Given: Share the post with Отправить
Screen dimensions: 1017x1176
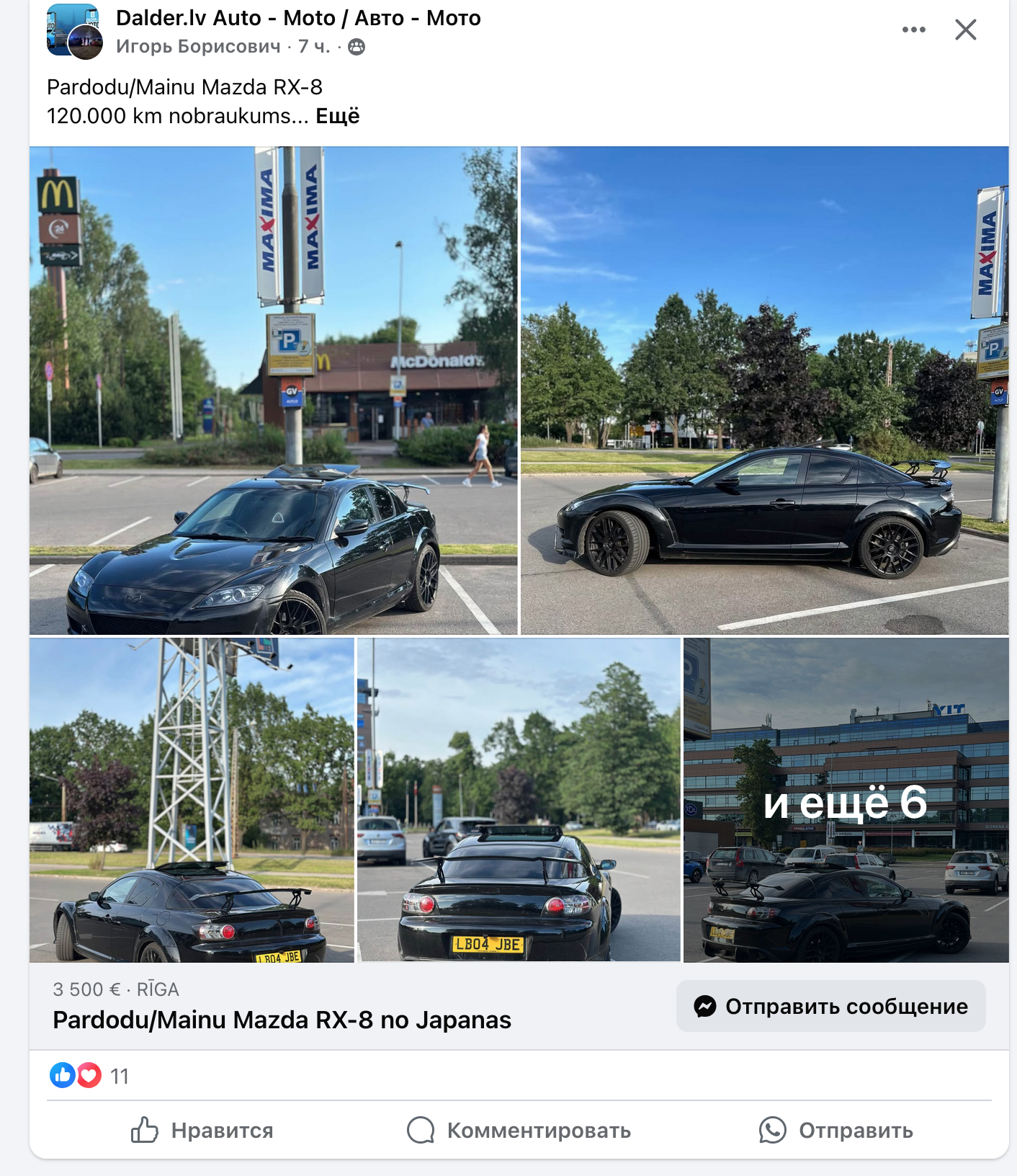Looking at the screenshot, I should 835,1130.
